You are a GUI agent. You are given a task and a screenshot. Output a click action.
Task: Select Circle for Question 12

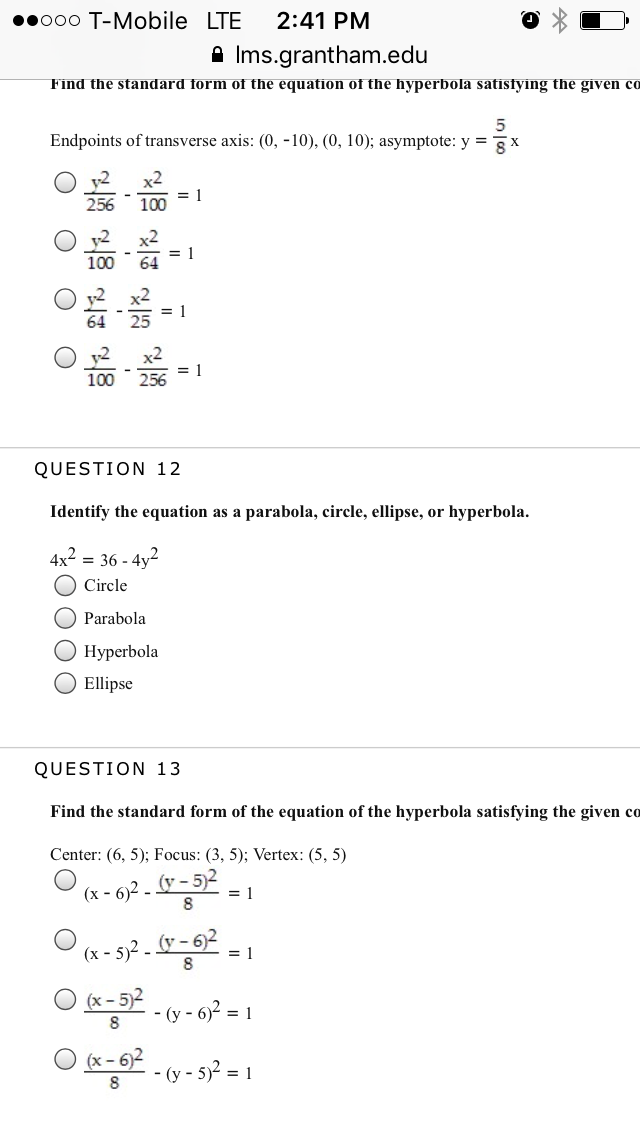pyautogui.click(x=65, y=585)
